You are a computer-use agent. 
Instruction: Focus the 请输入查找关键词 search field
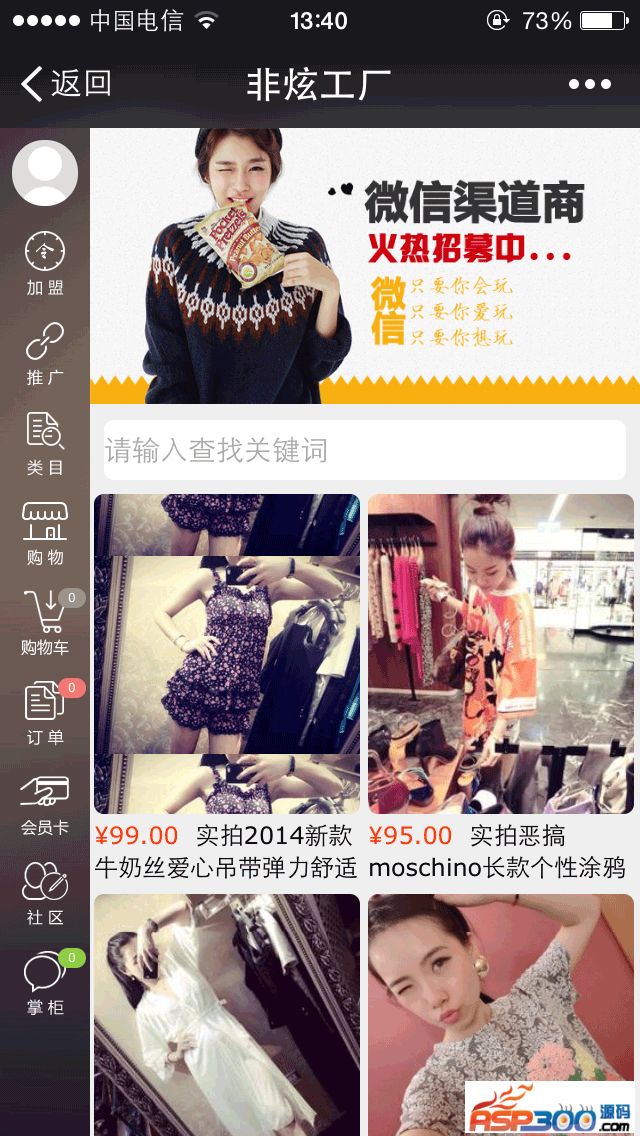pos(364,450)
